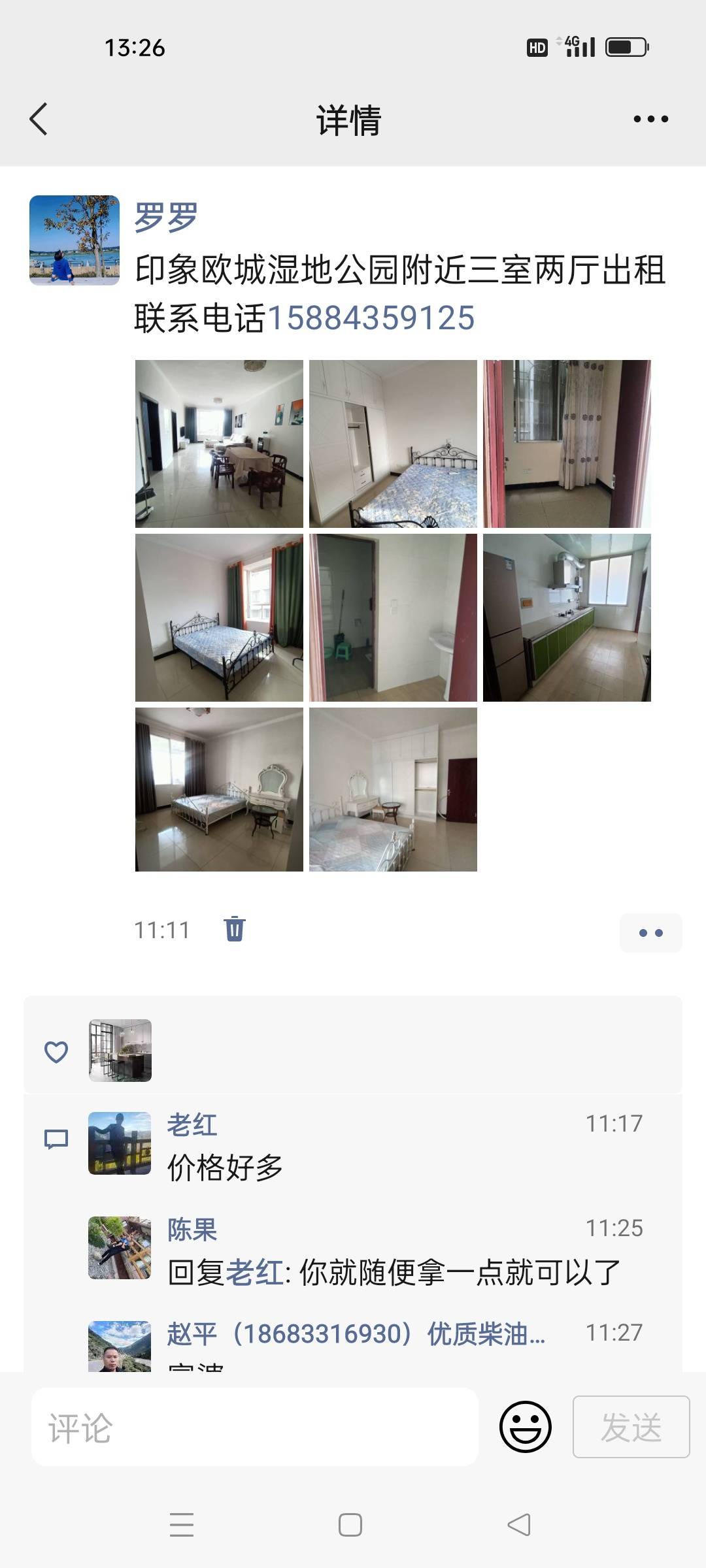Open the emoji picker

click(525, 1427)
